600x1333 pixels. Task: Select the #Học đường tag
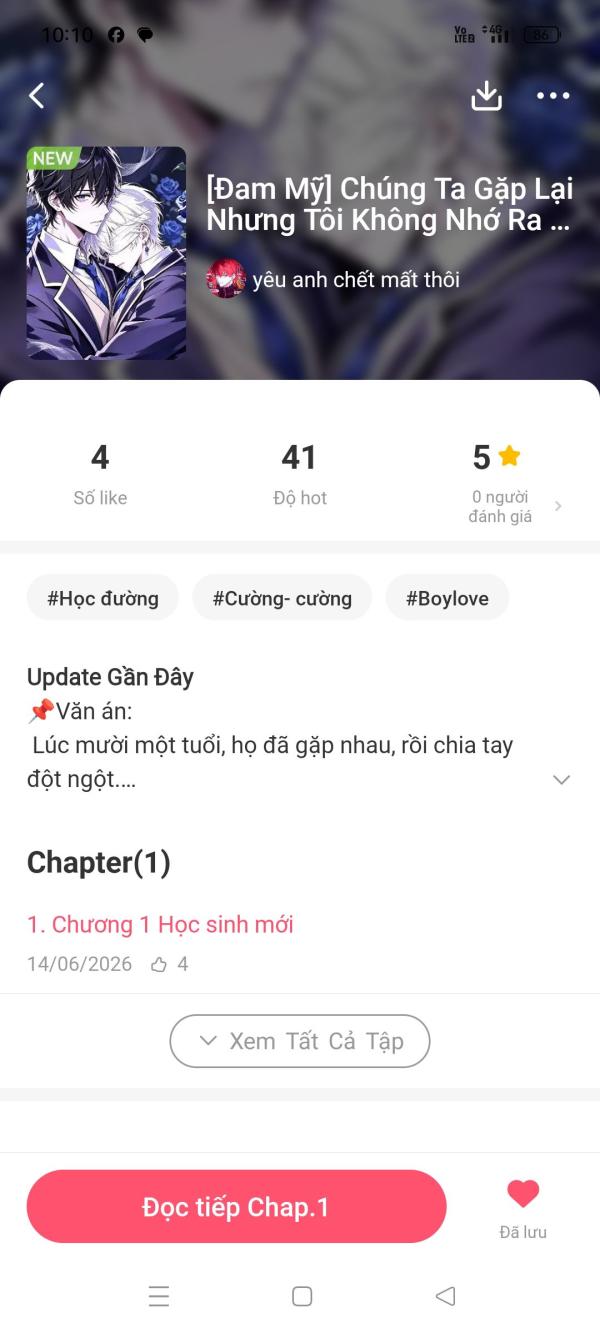click(x=103, y=598)
